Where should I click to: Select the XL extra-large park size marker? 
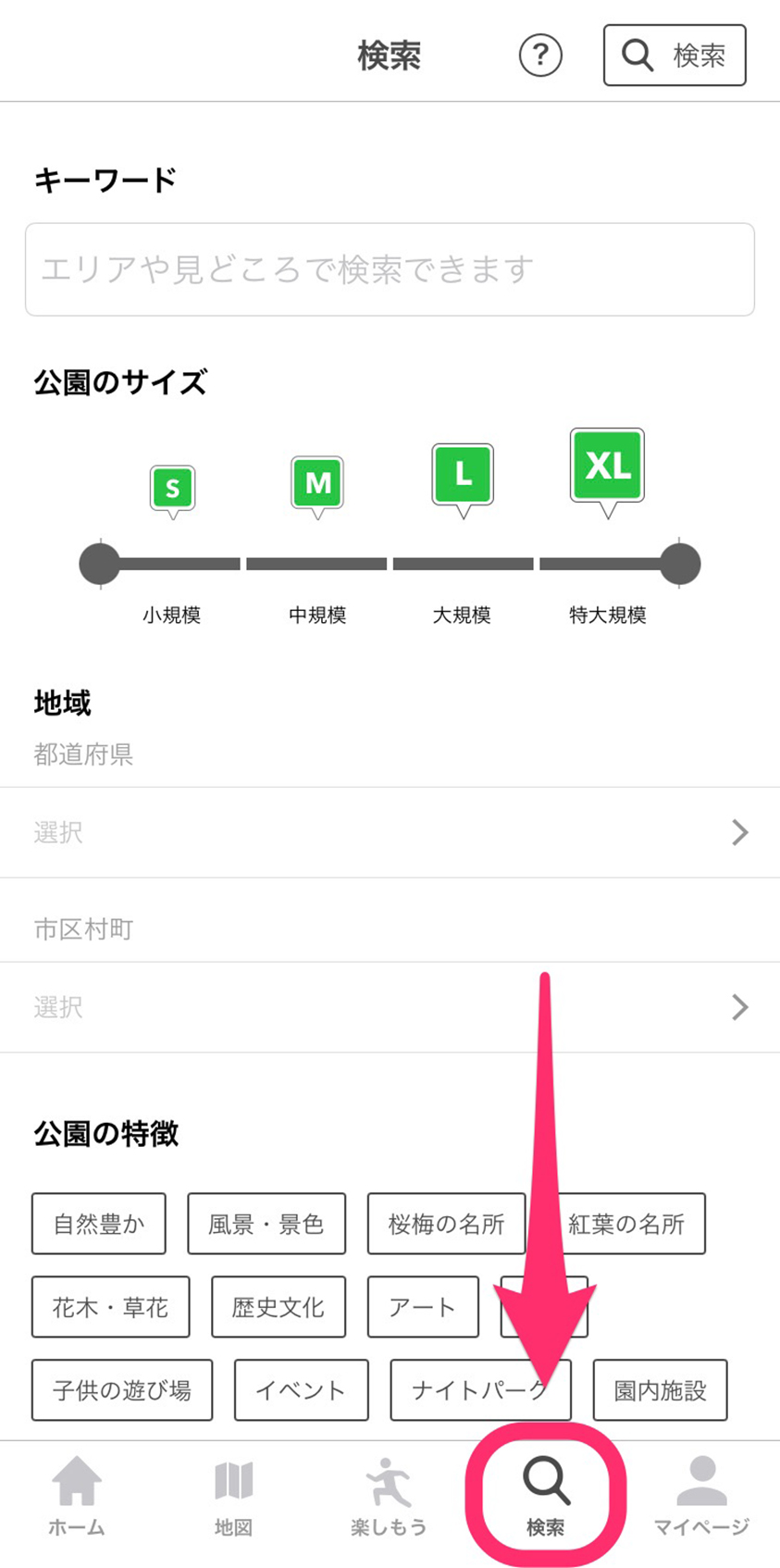click(607, 471)
